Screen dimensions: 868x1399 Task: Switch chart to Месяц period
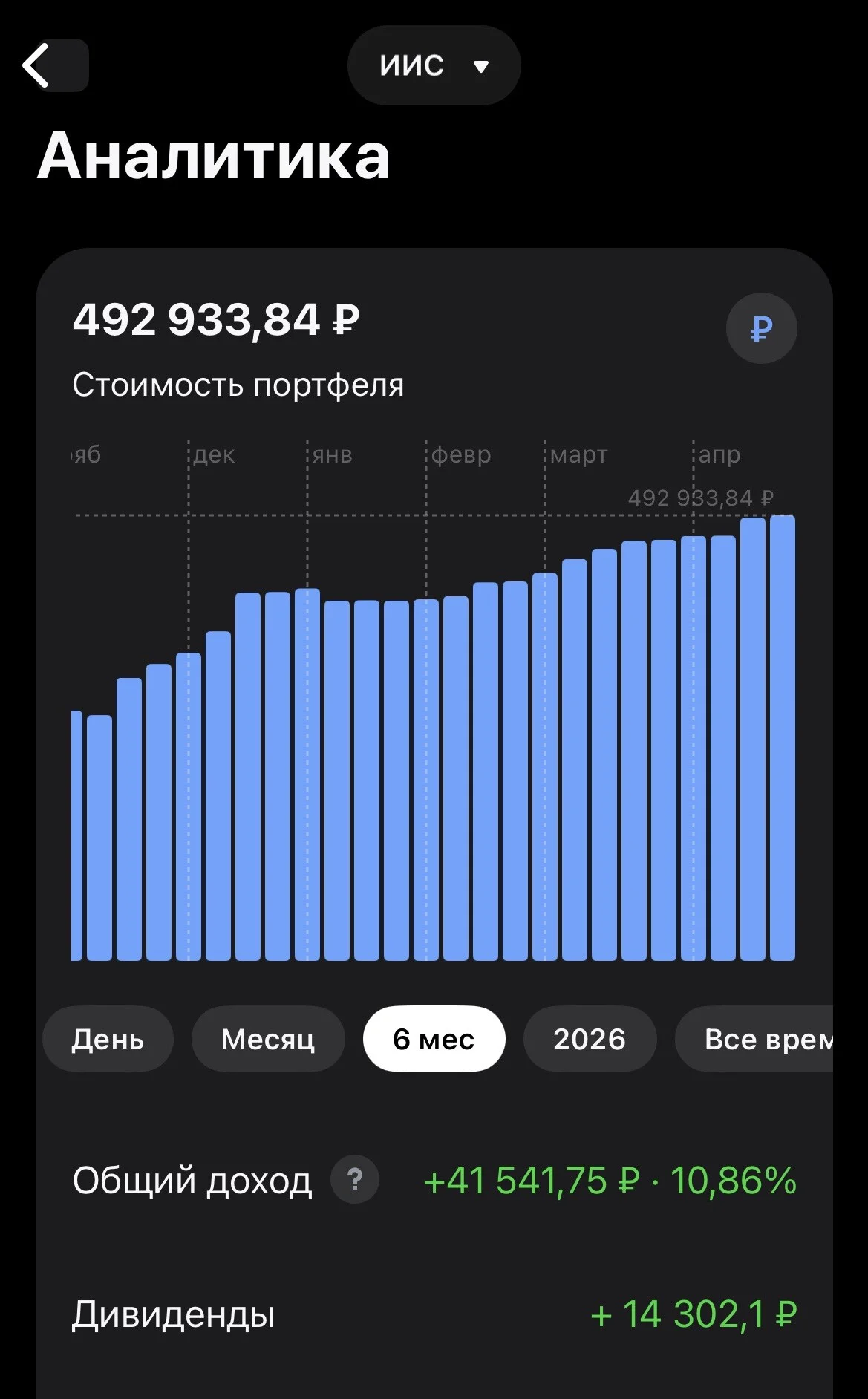(x=268, y=1039)
